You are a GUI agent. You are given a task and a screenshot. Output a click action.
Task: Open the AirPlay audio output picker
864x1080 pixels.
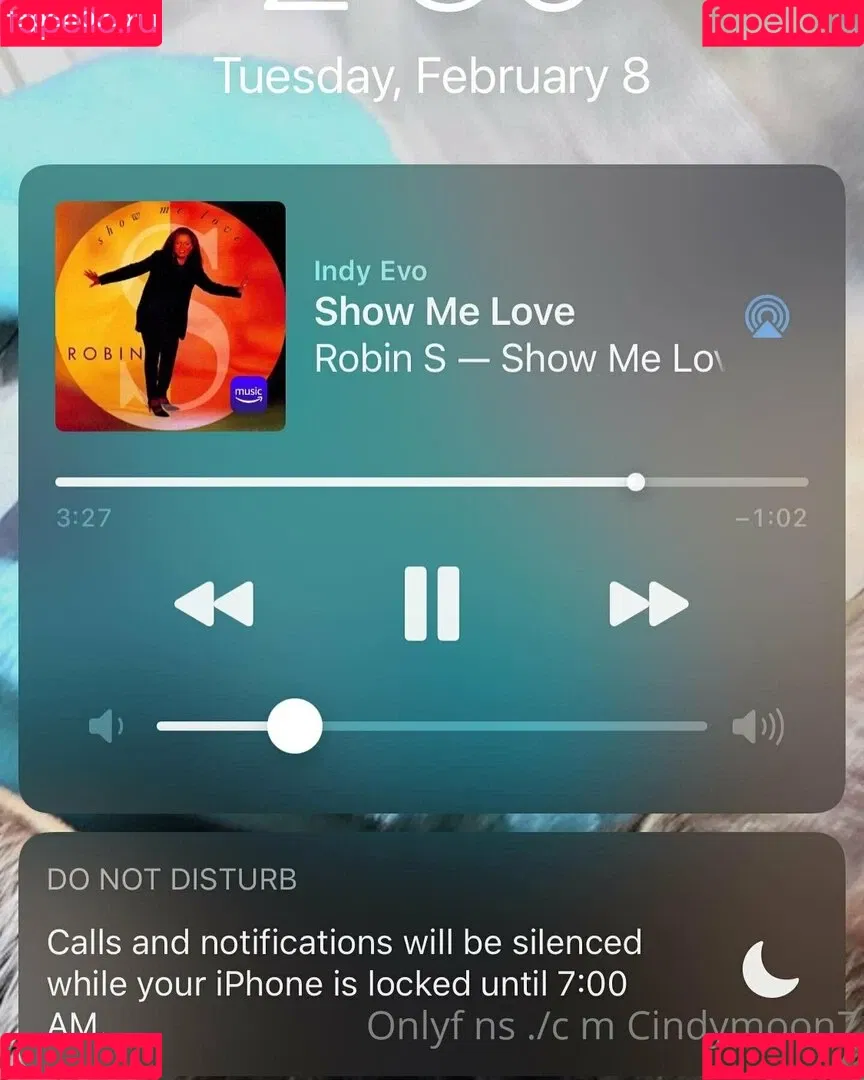[767, 318]
